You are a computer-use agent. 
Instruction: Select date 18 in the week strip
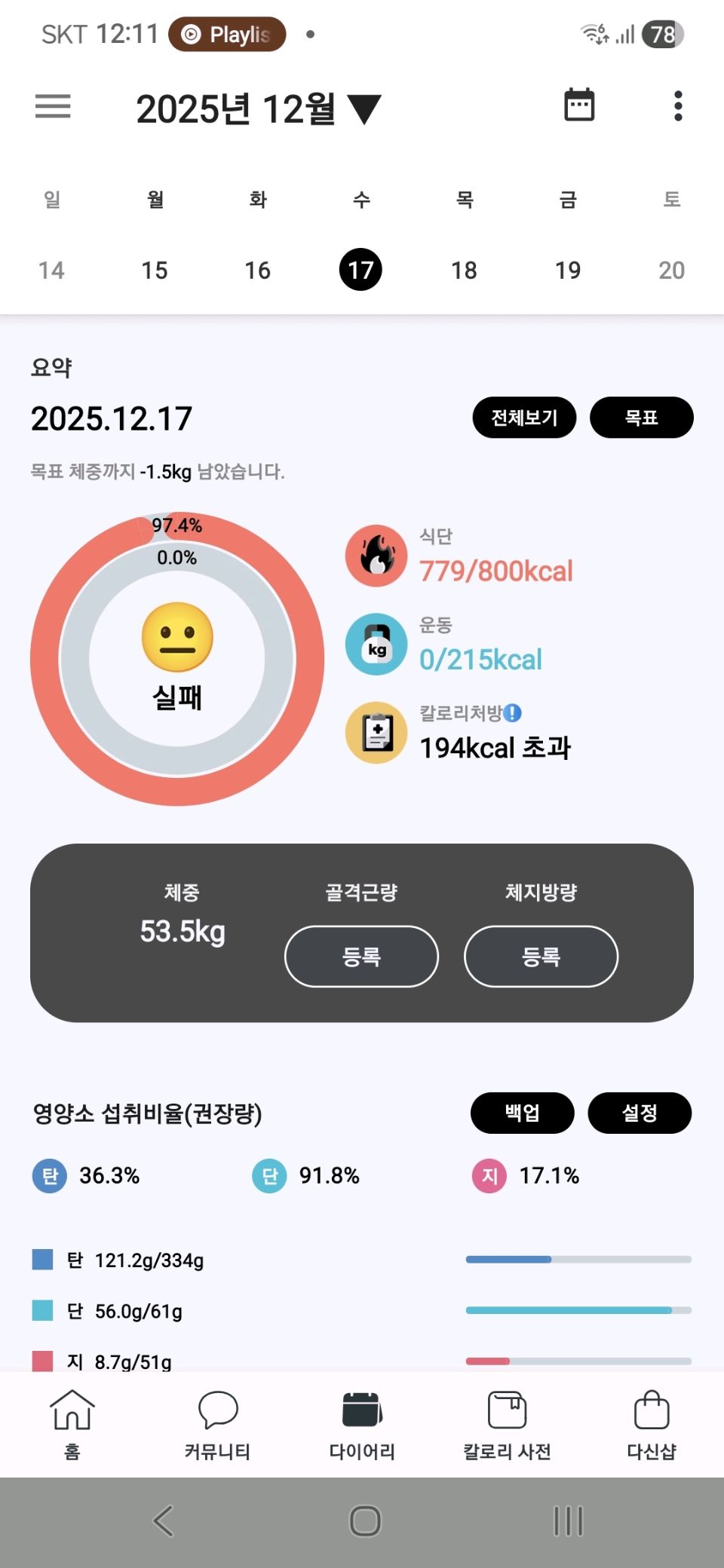click(x=464, y=270)
